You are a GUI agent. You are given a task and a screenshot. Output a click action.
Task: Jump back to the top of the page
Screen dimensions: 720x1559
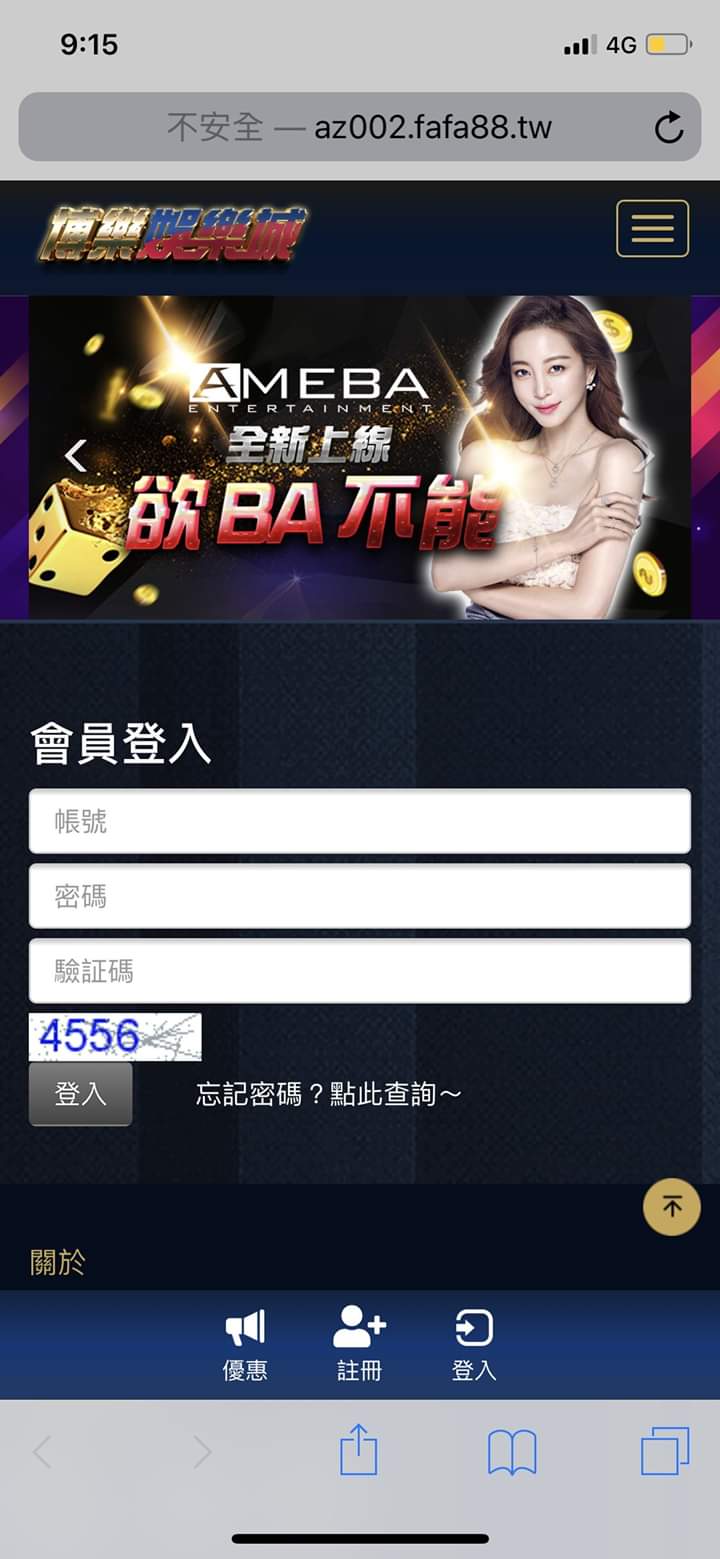click(x=671, y=1207)
